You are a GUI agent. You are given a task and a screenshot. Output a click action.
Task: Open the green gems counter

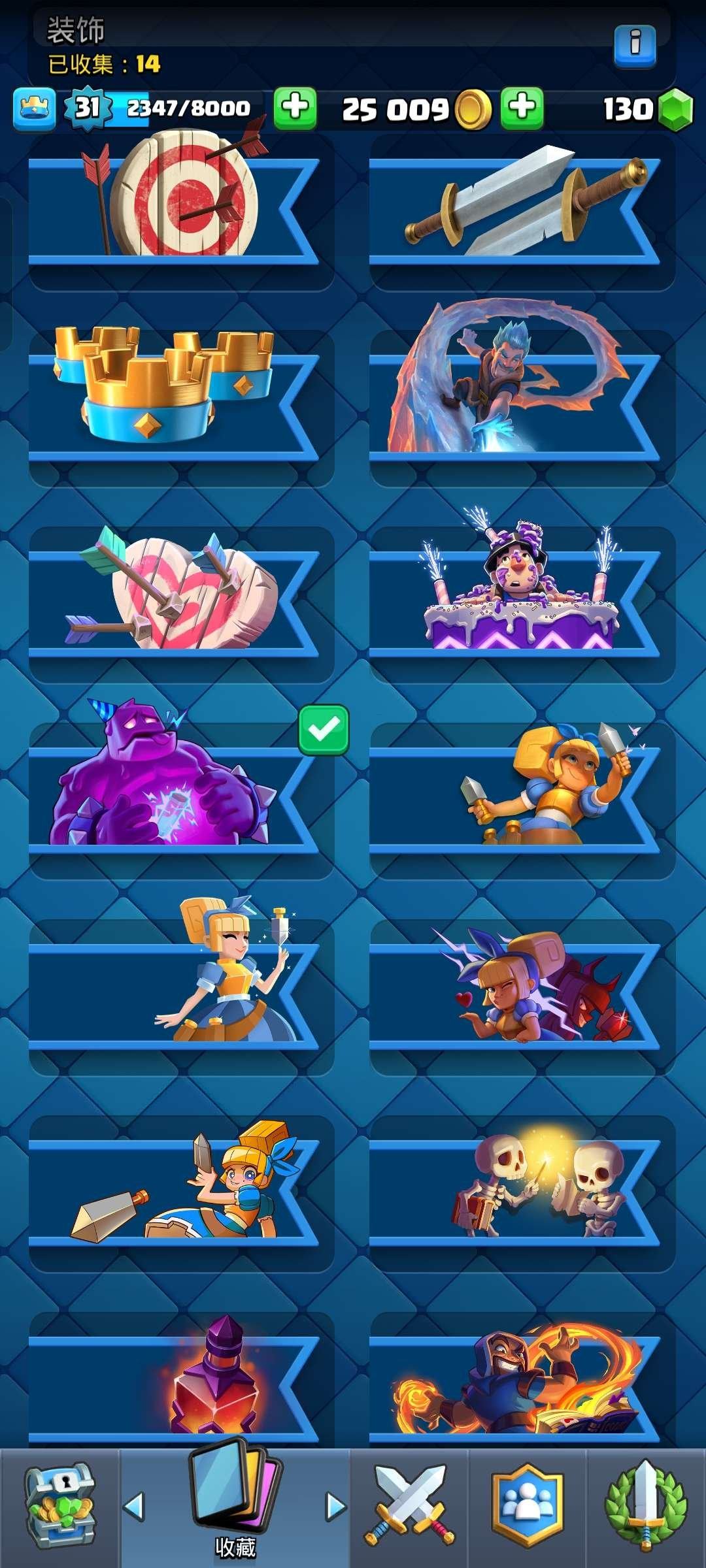tap(647, 108)
